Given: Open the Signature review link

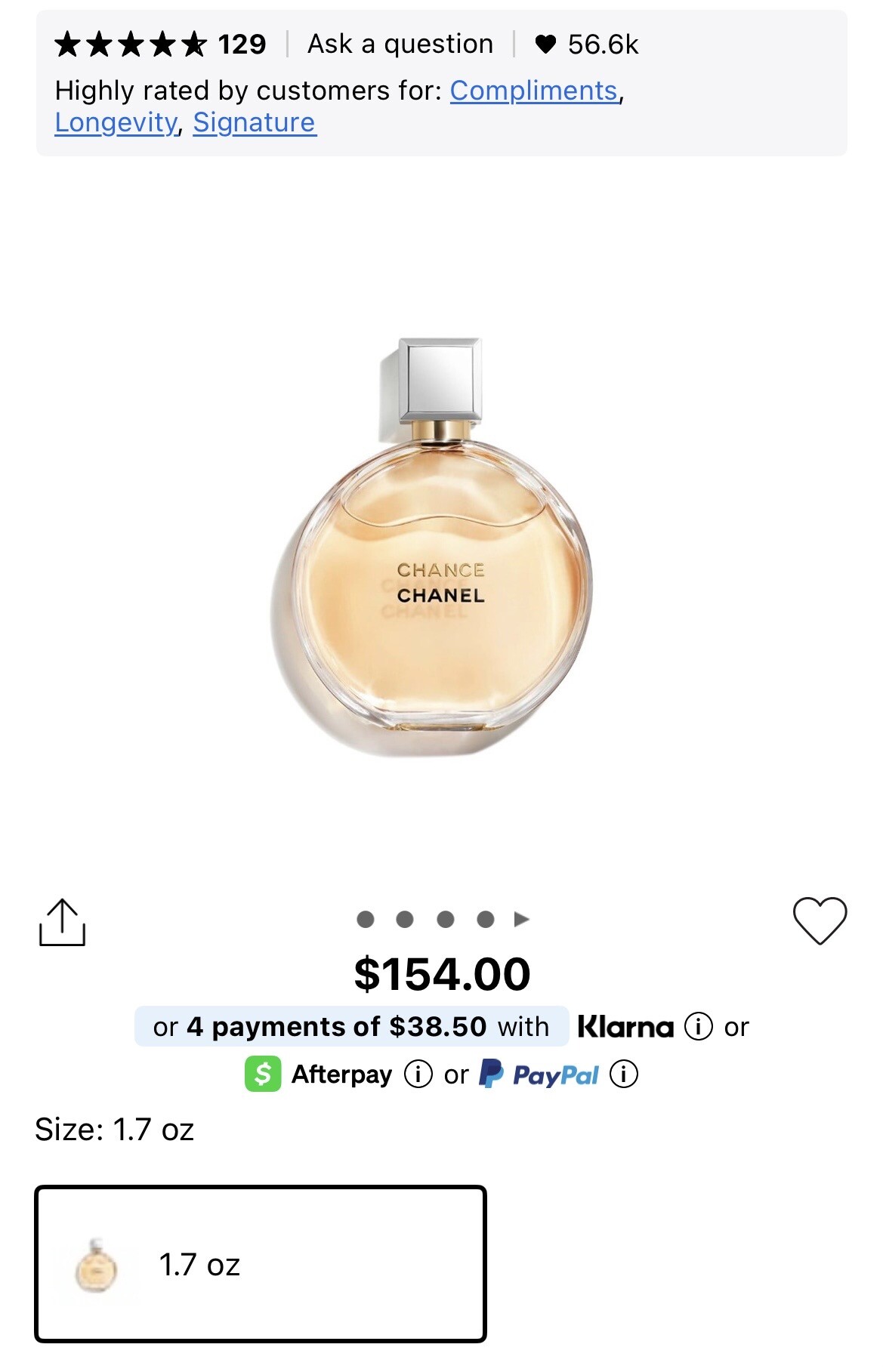Looking at the screenshot, I should [255, 122].
